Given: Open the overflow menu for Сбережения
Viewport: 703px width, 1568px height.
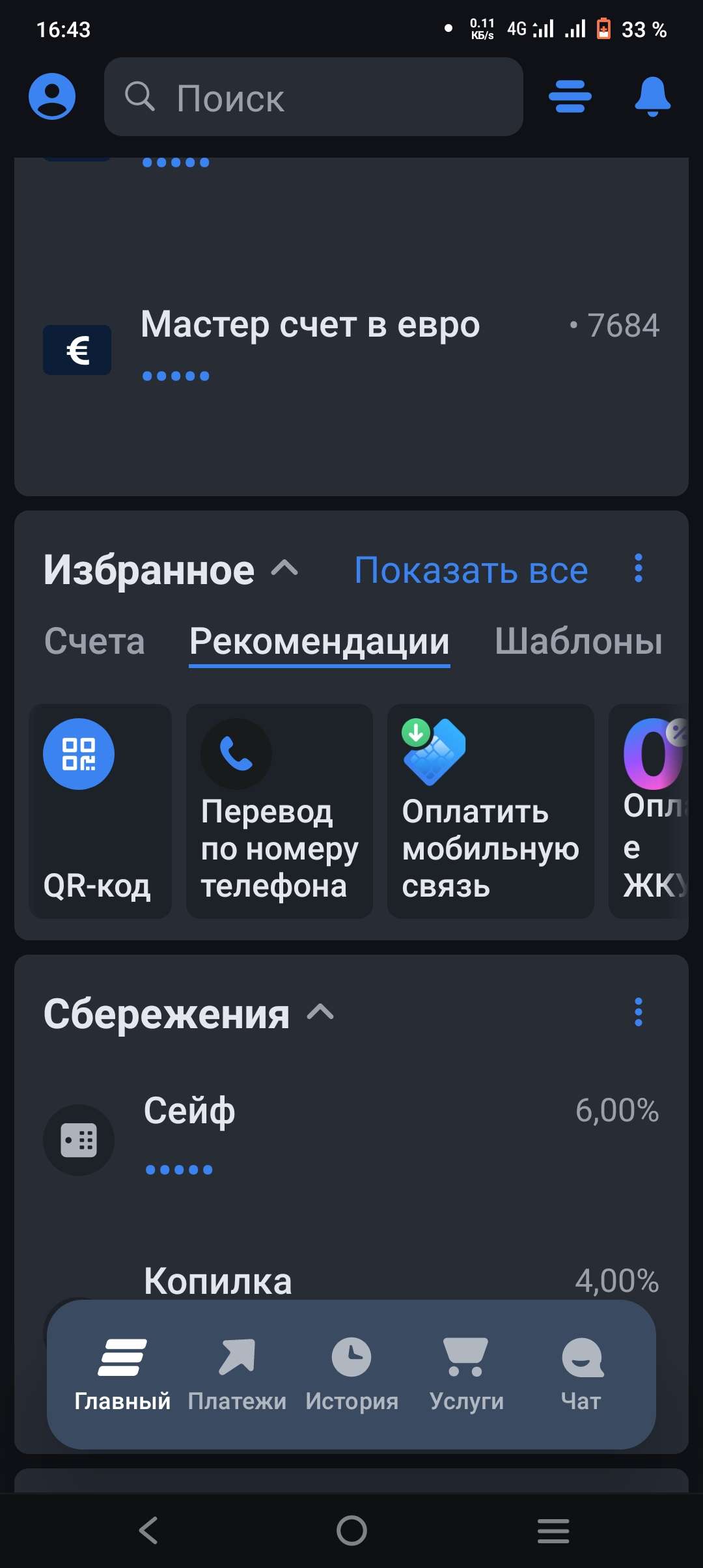Looking at the screenshot, I should [639, 1012].
